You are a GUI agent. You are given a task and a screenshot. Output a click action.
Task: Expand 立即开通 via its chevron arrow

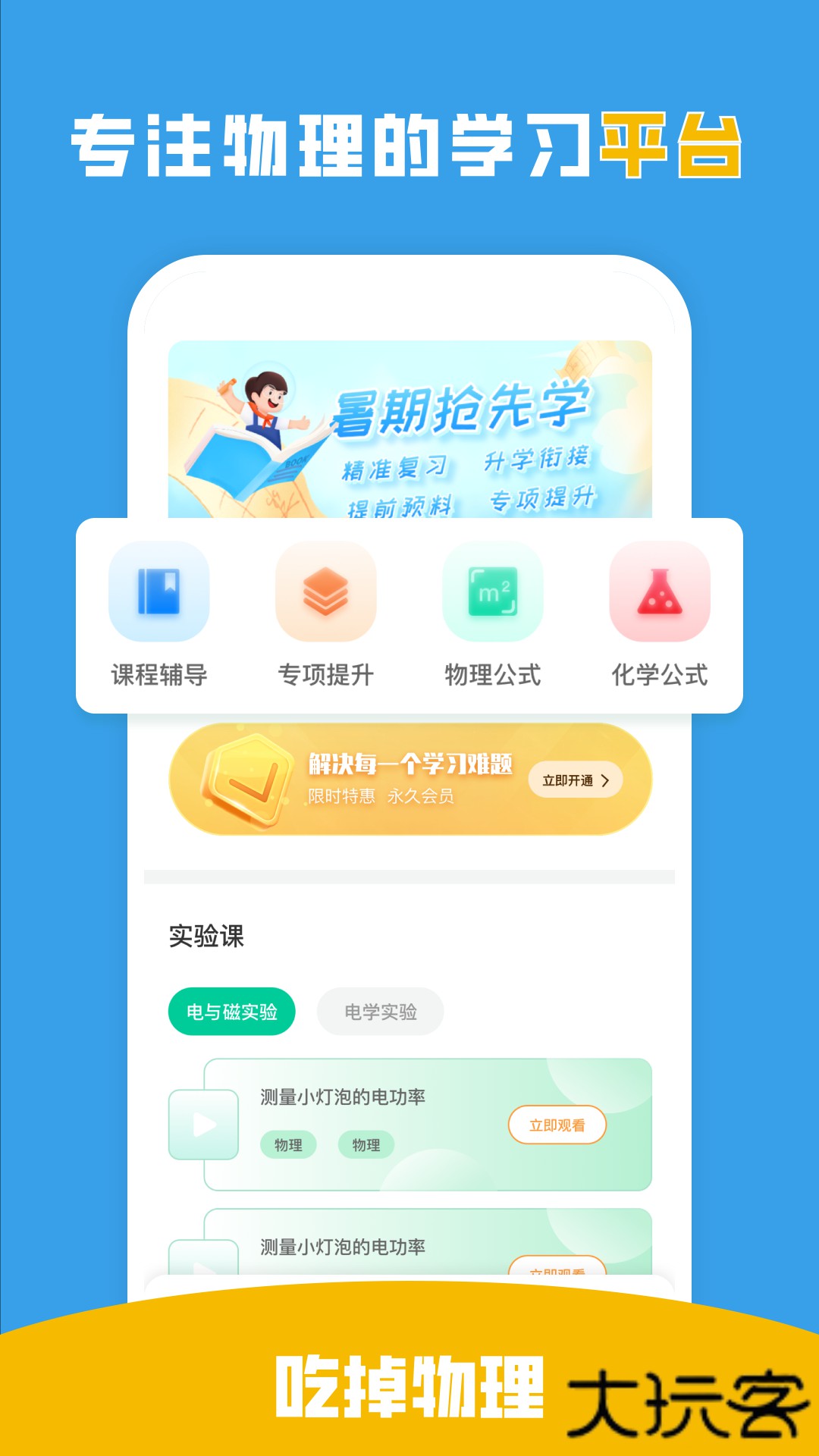[606, 780]
